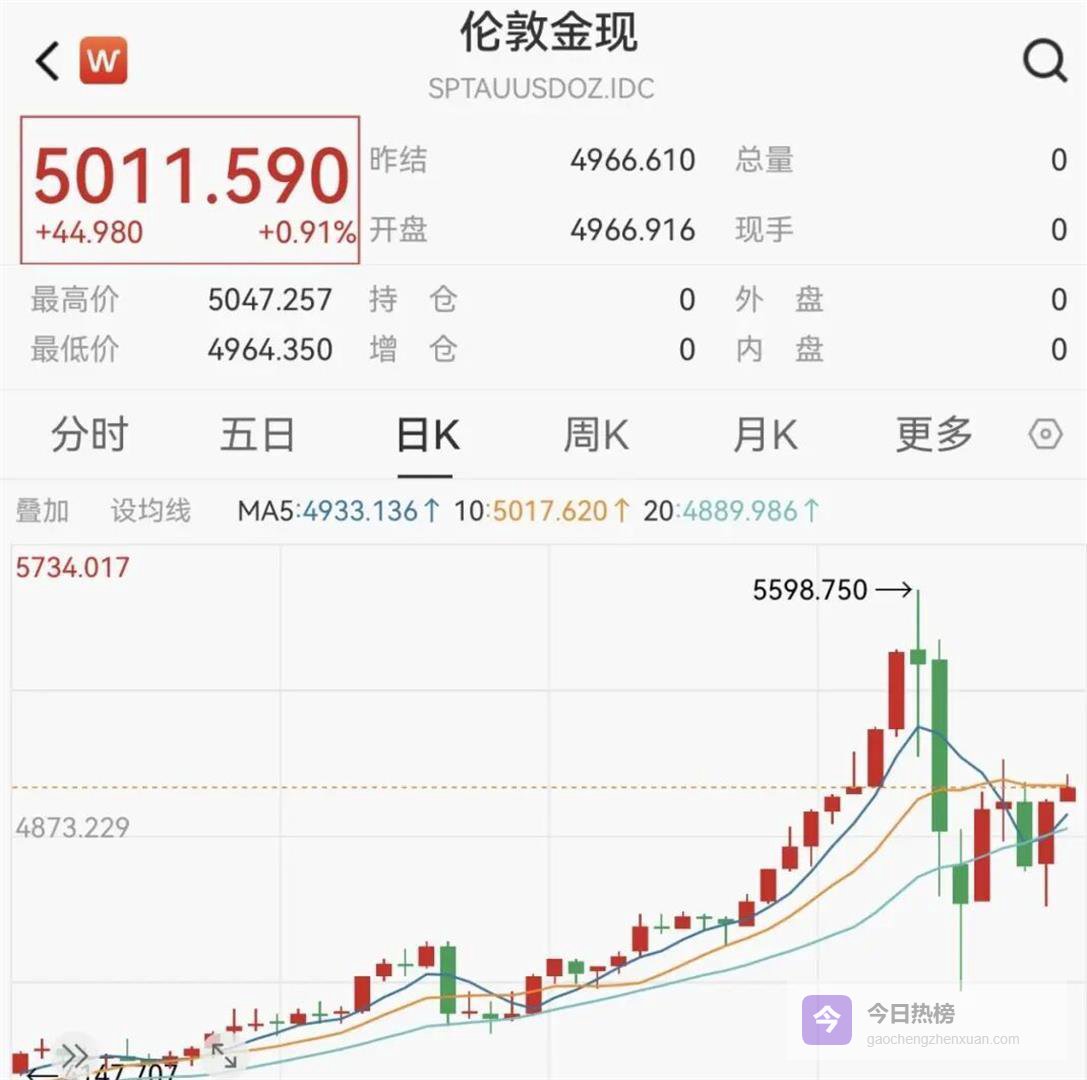Screen dimensions: 1087x1080
Task: Open search with the magnifier icon
Action: click(1044, 62)
